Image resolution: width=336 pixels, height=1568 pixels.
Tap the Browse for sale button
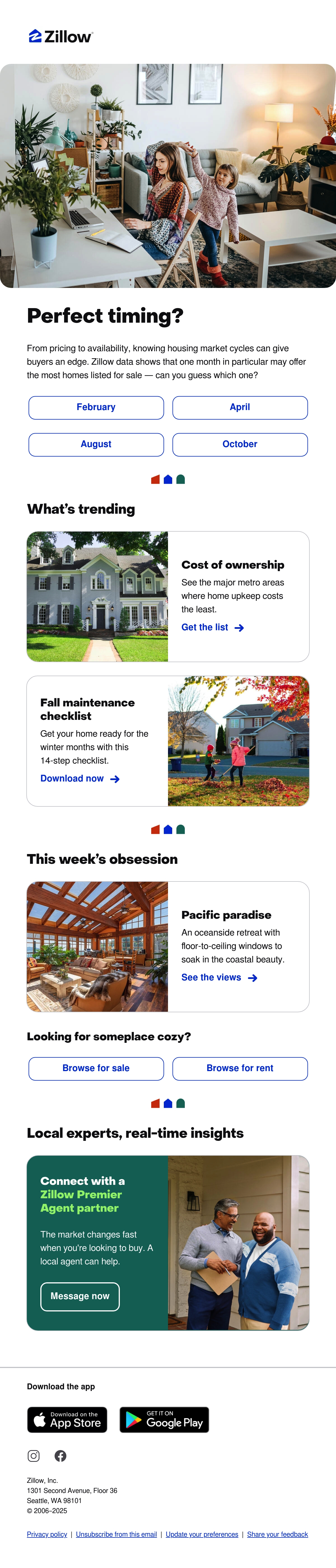click(96, 1068)
